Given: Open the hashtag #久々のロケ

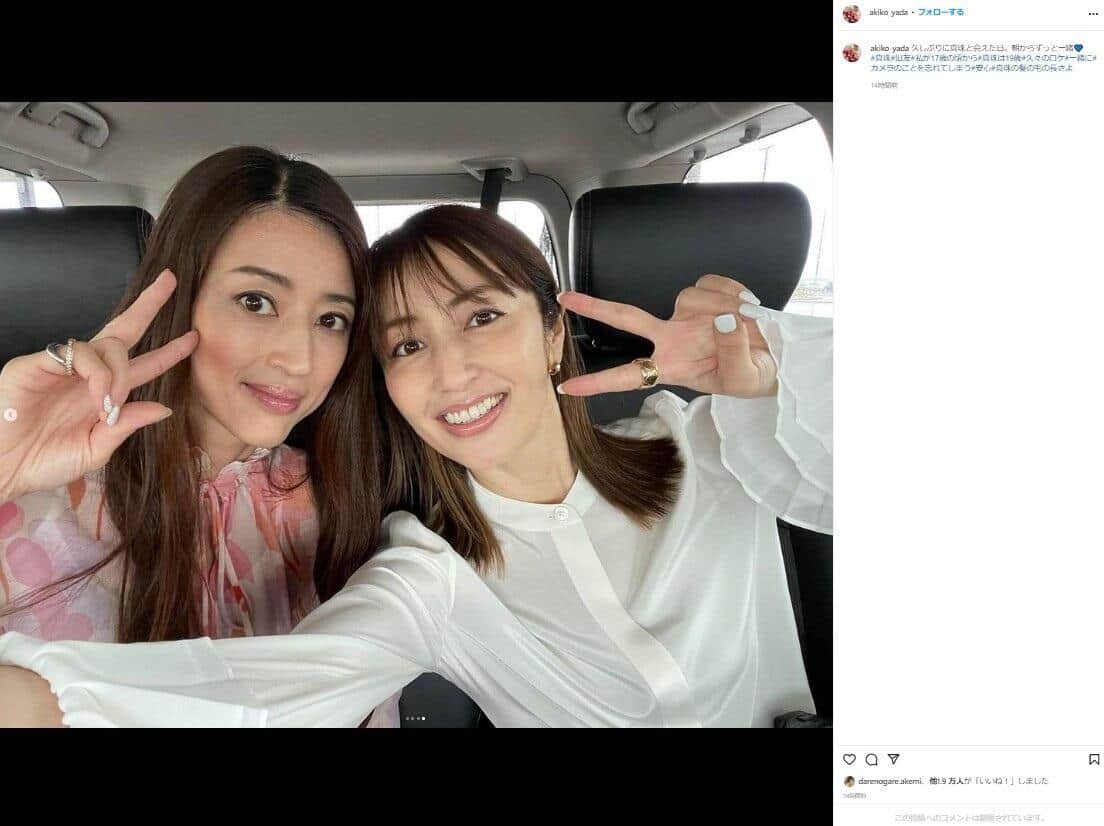Looking at the screenshot, I should (x=1032, y=58).
